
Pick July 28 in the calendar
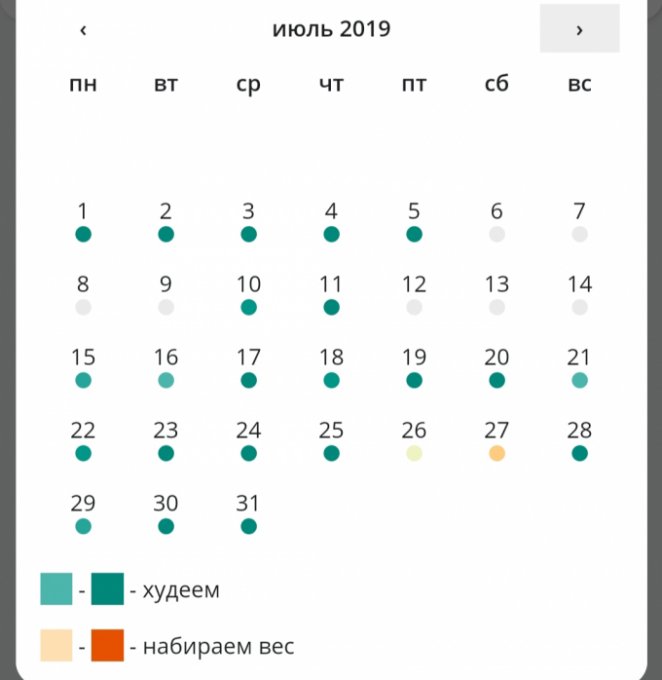click(579, 440)
